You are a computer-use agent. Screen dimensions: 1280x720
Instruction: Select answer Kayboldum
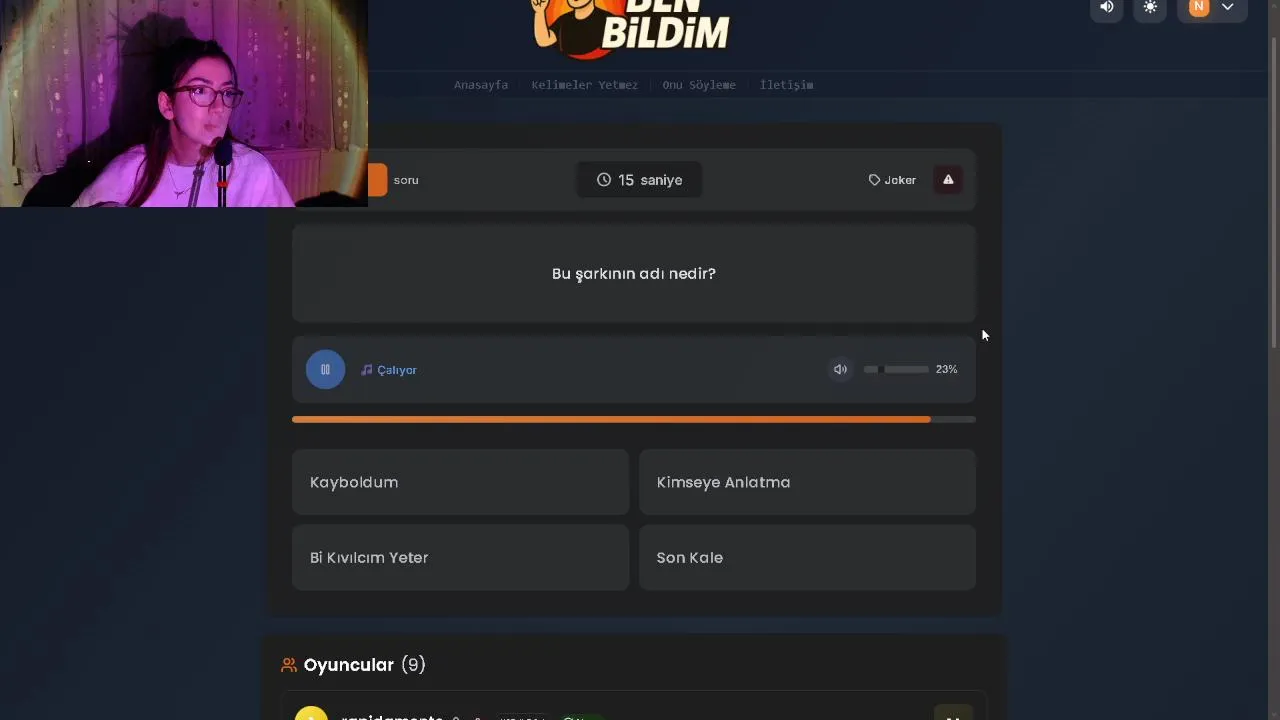(460, 482)
